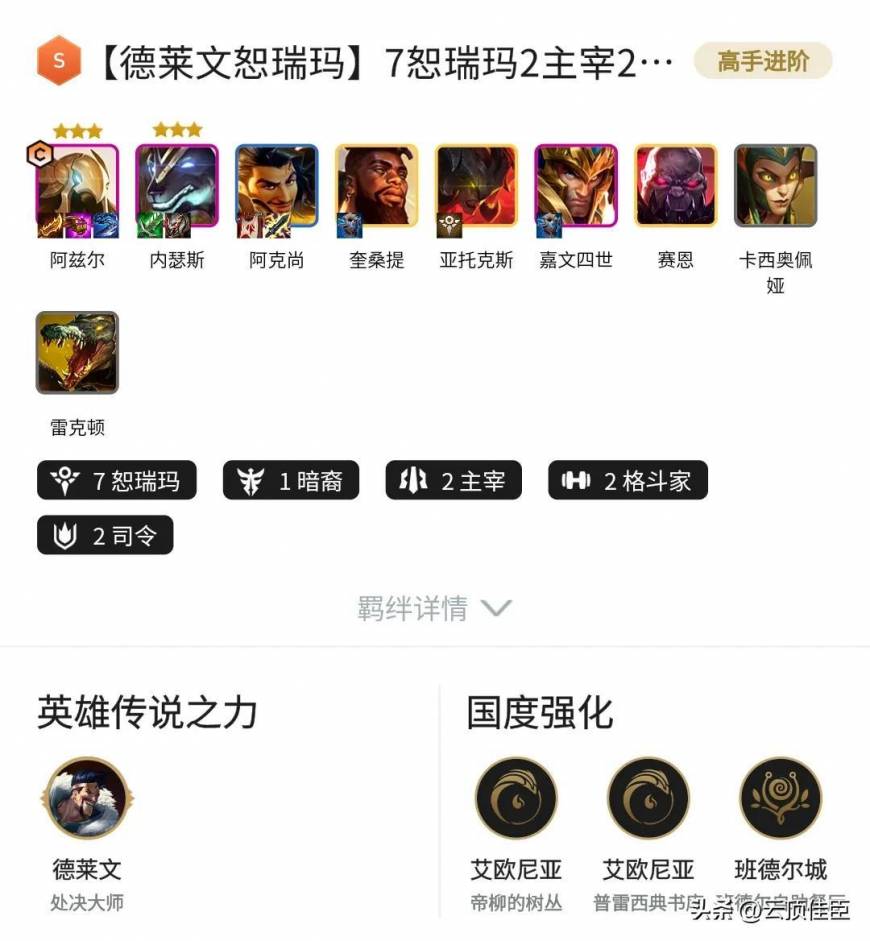The height and width of the screenshot is (941, 870).
Task: Open hero 亚托克斯 details
Action: tap(477, 186)
